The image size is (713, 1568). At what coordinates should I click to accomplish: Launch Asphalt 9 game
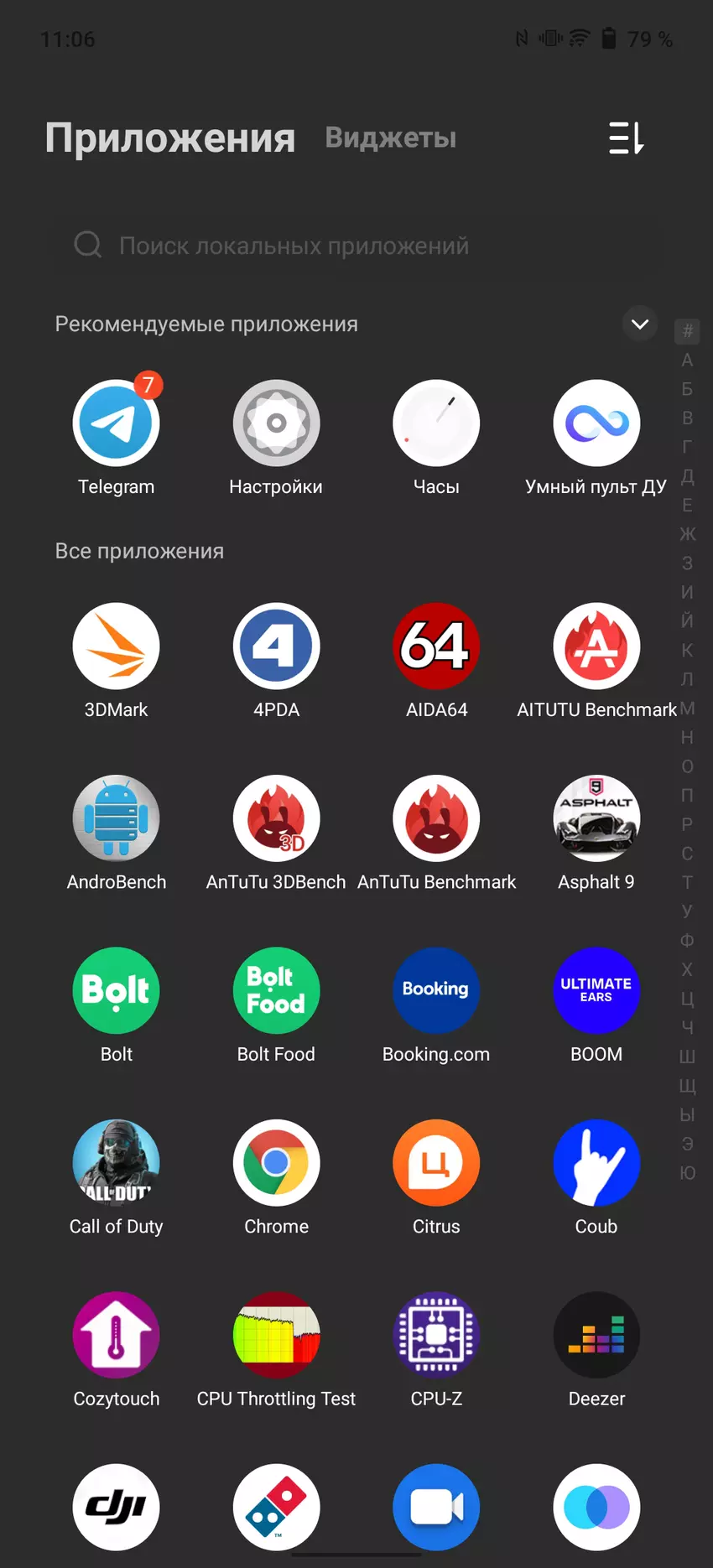[596, 818]
